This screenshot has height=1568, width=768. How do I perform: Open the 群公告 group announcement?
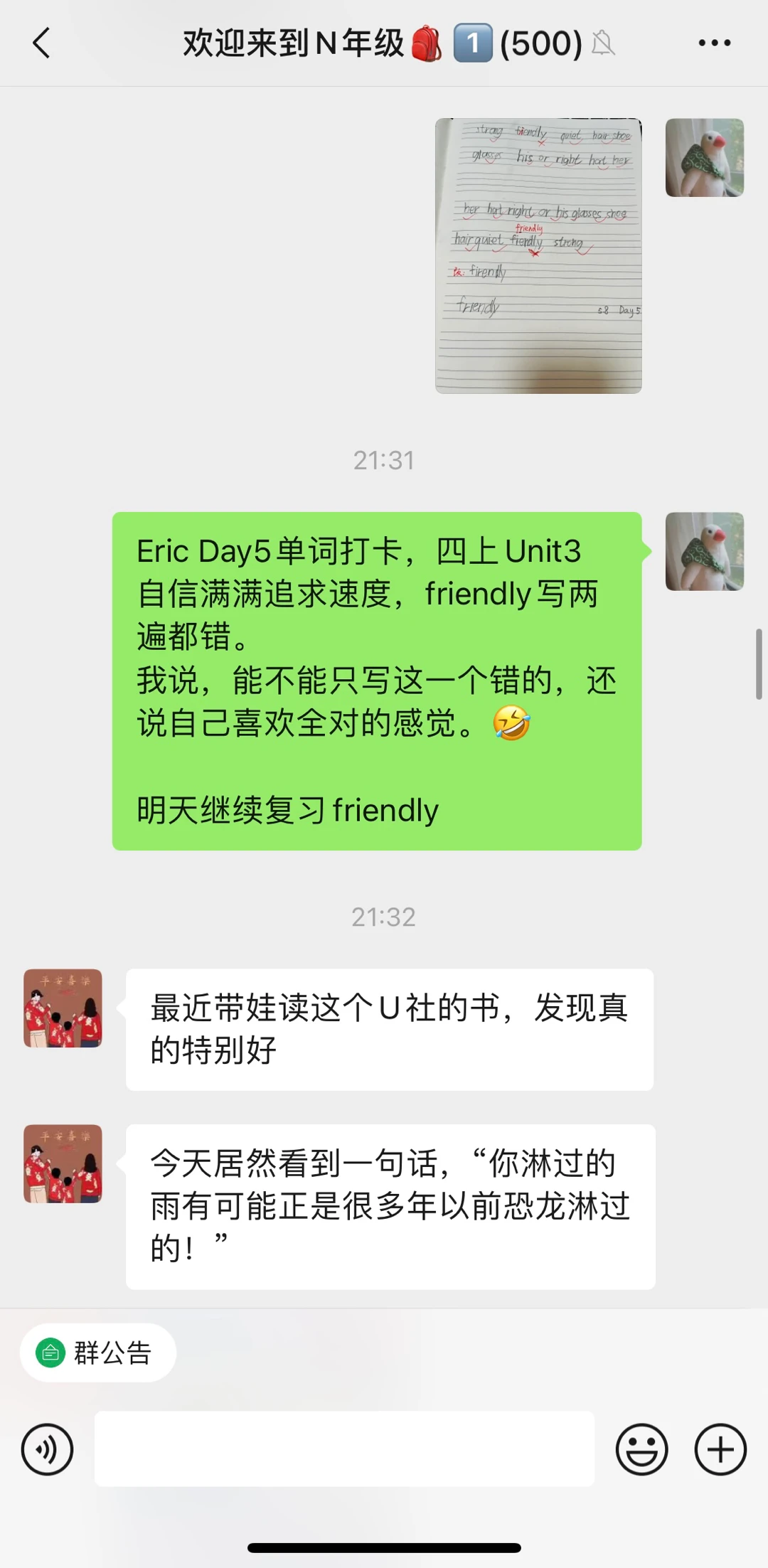[98, 1353]
